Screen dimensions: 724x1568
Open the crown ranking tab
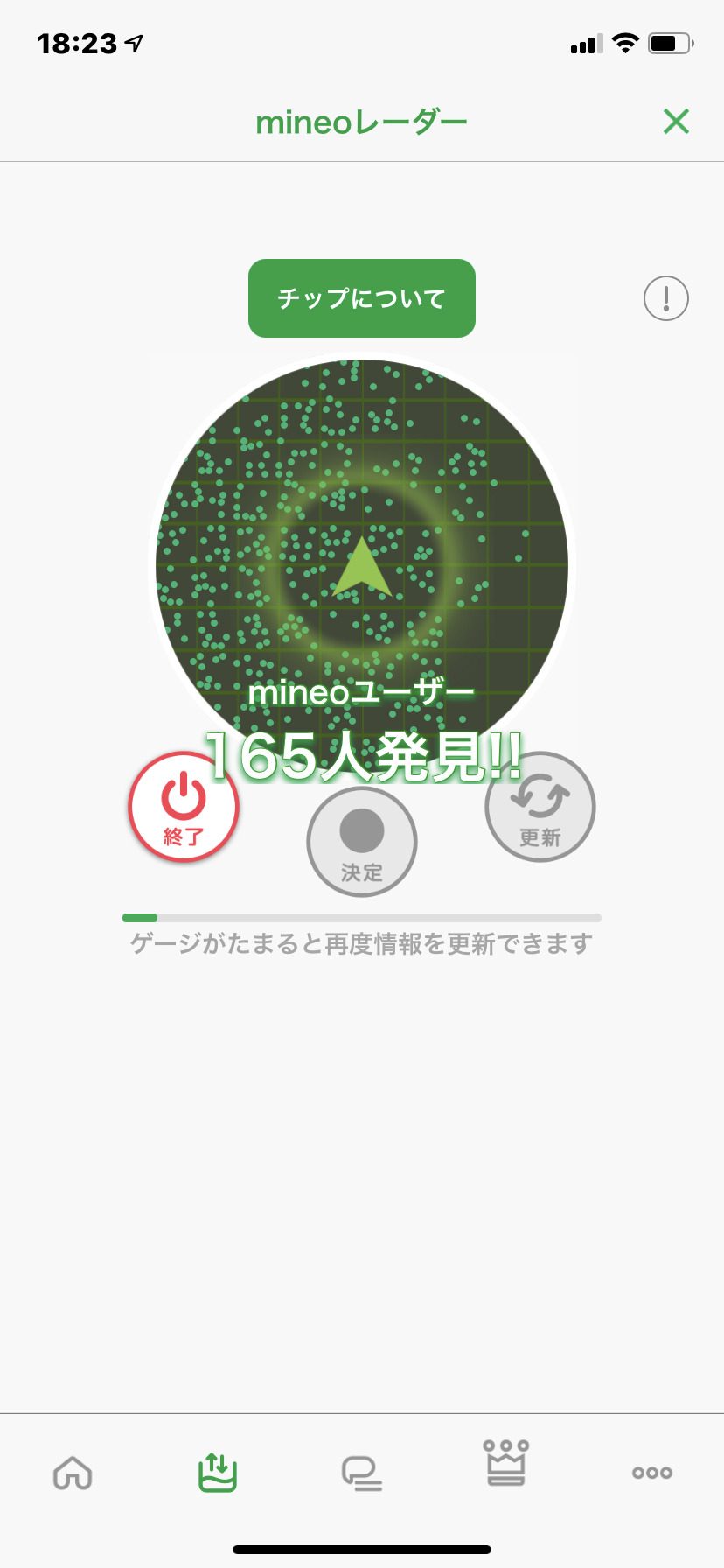(x=506, y=1464)
